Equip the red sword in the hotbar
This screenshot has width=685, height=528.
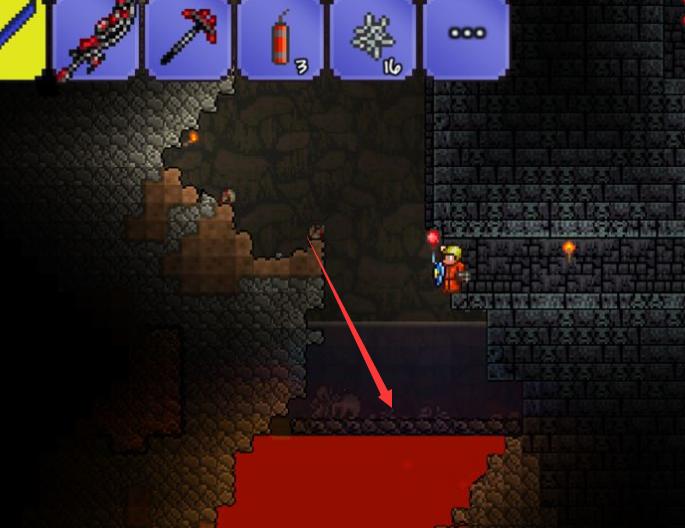tap(98, 38)
